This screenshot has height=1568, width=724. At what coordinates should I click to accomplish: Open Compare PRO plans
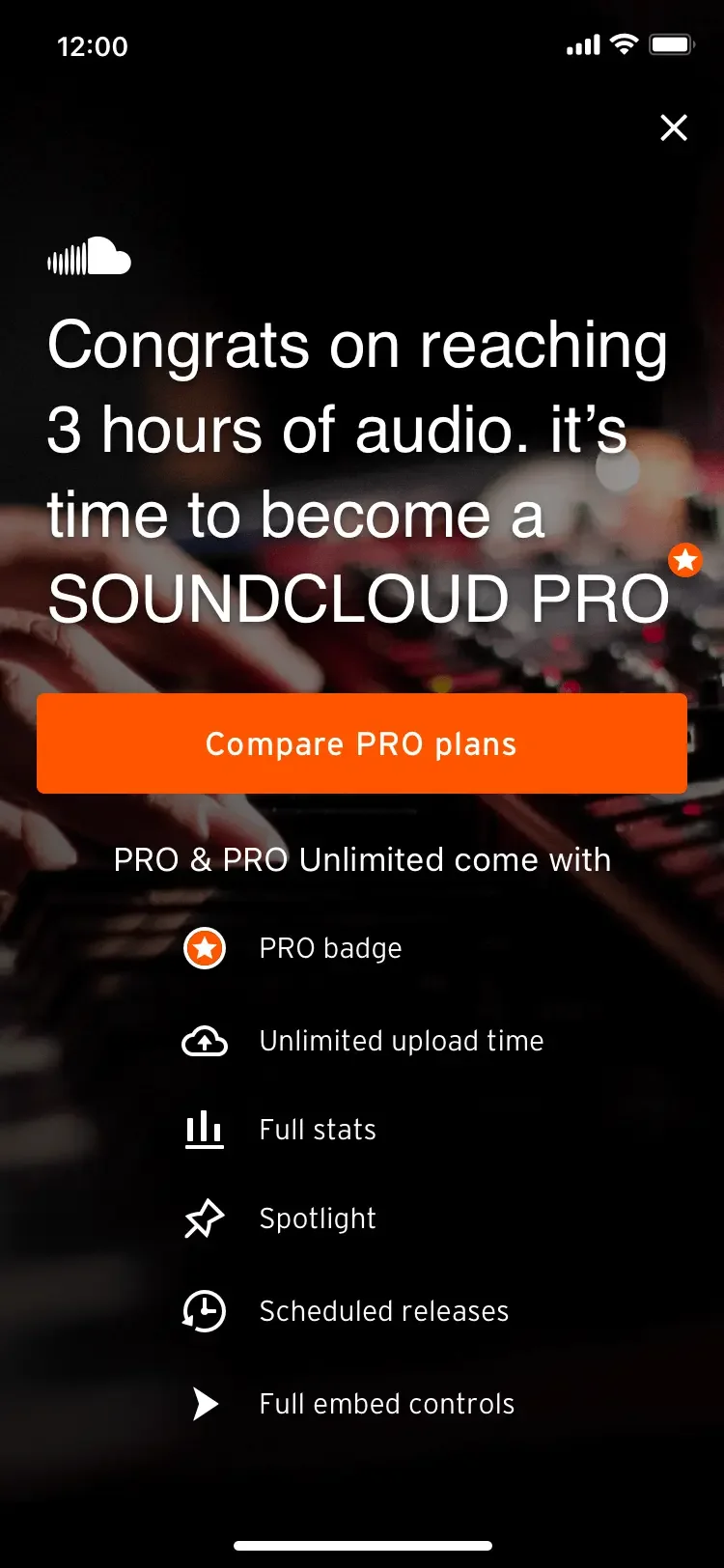point(362,743)
